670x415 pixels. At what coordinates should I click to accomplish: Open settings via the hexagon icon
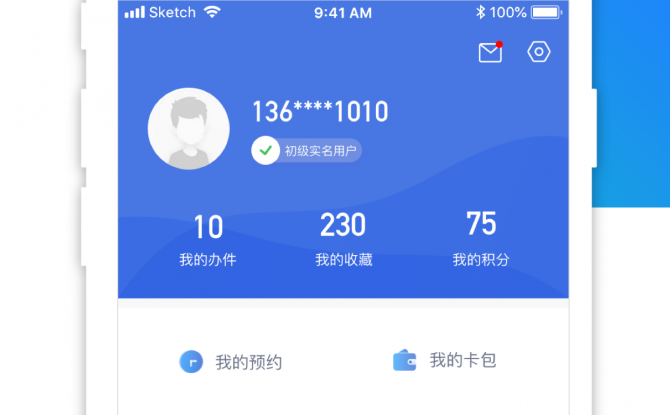[x=539, y=52]
